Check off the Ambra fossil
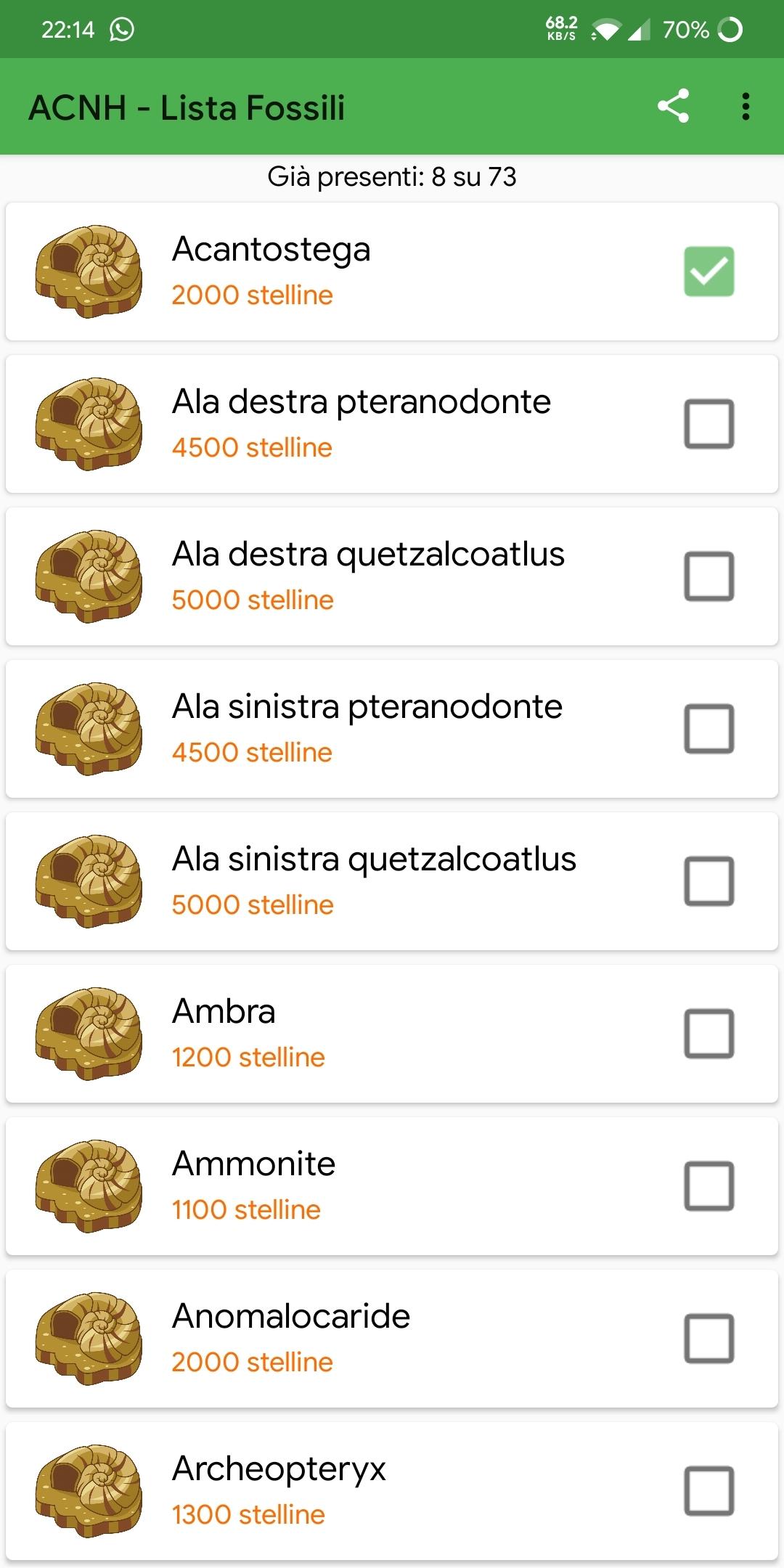This screenshot has width=784, height=1568. coord(709,1034)
